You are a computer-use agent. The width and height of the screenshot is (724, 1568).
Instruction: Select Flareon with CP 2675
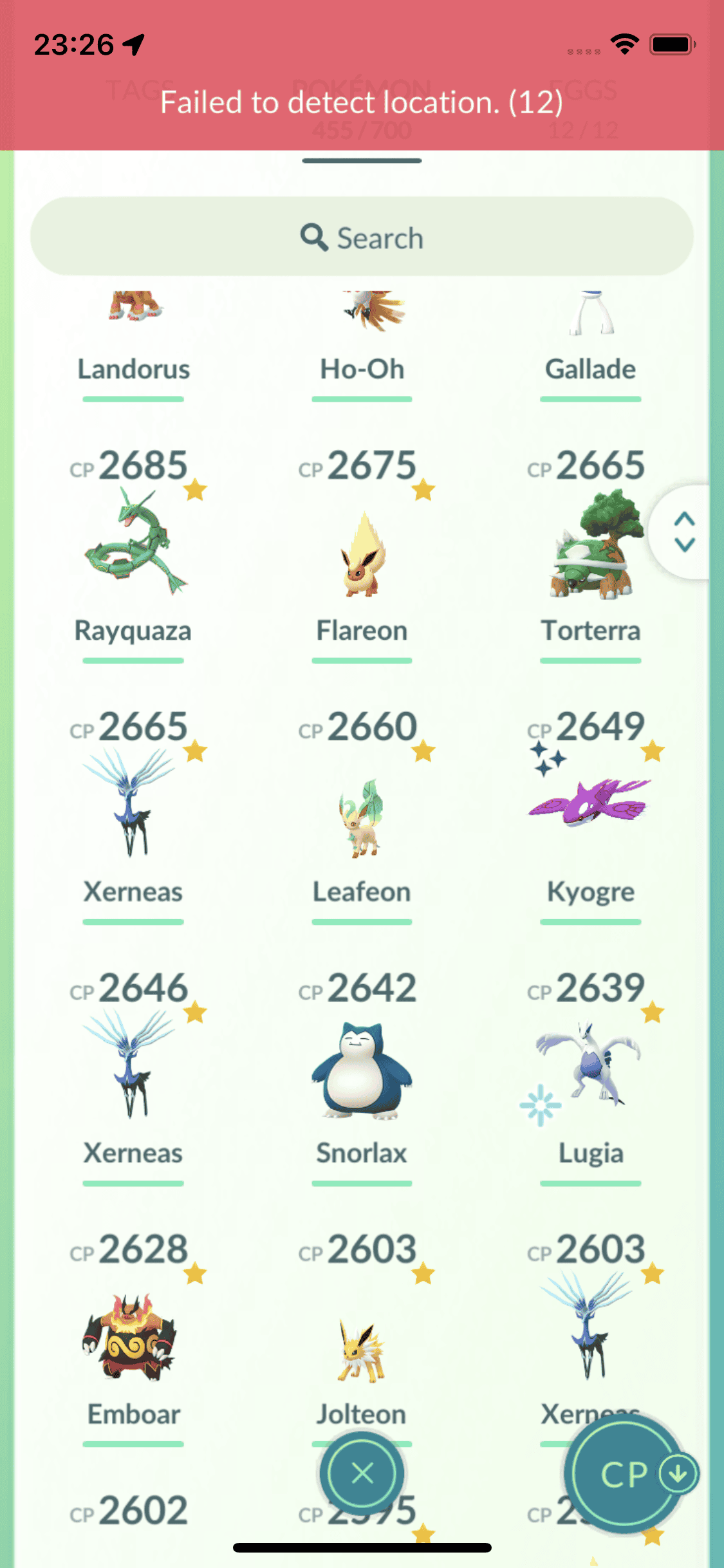point(362,554)
